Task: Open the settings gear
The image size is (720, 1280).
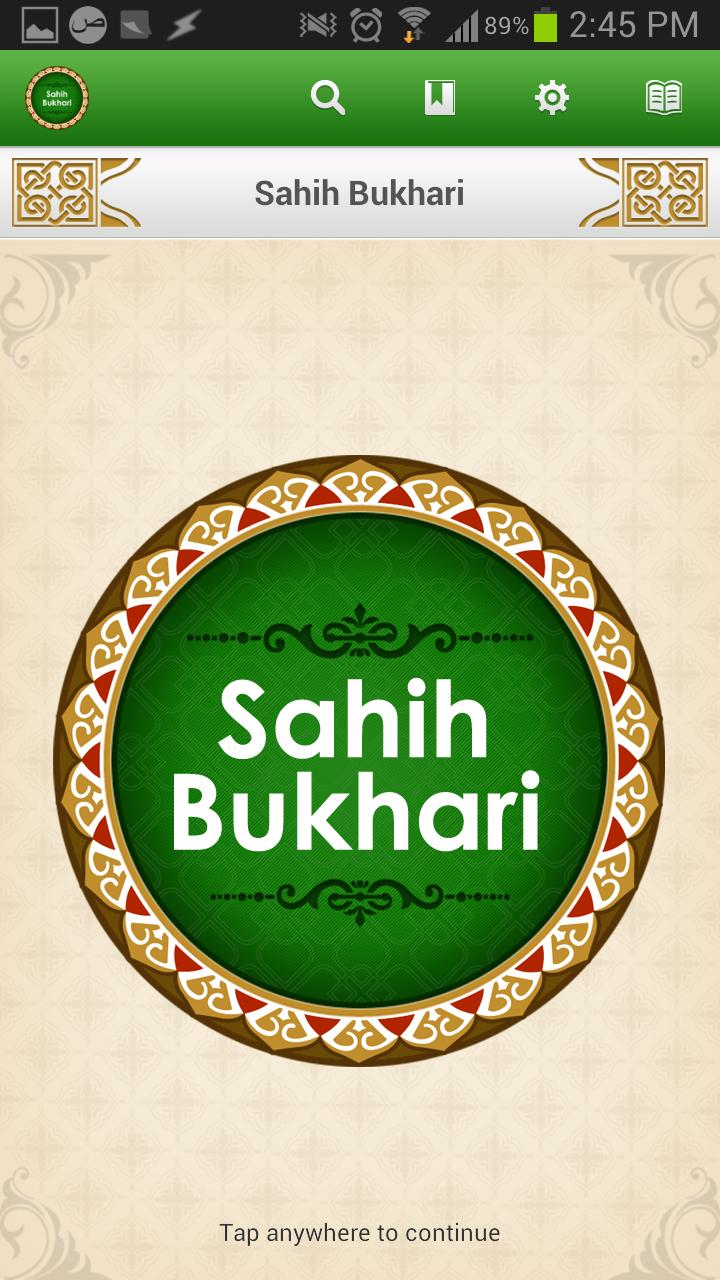Action: point(552,98)
